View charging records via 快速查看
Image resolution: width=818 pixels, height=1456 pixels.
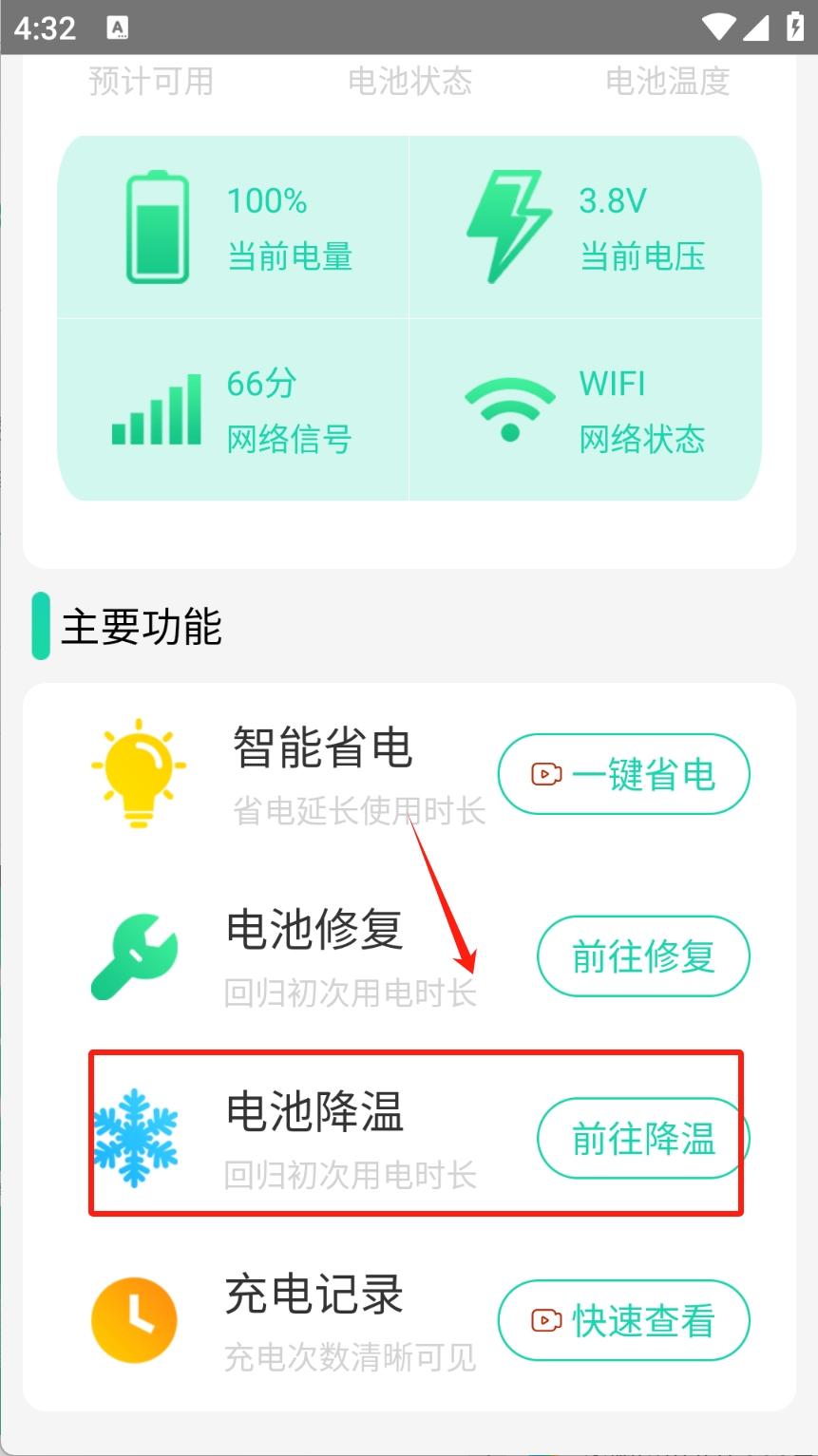point(623,1320)
